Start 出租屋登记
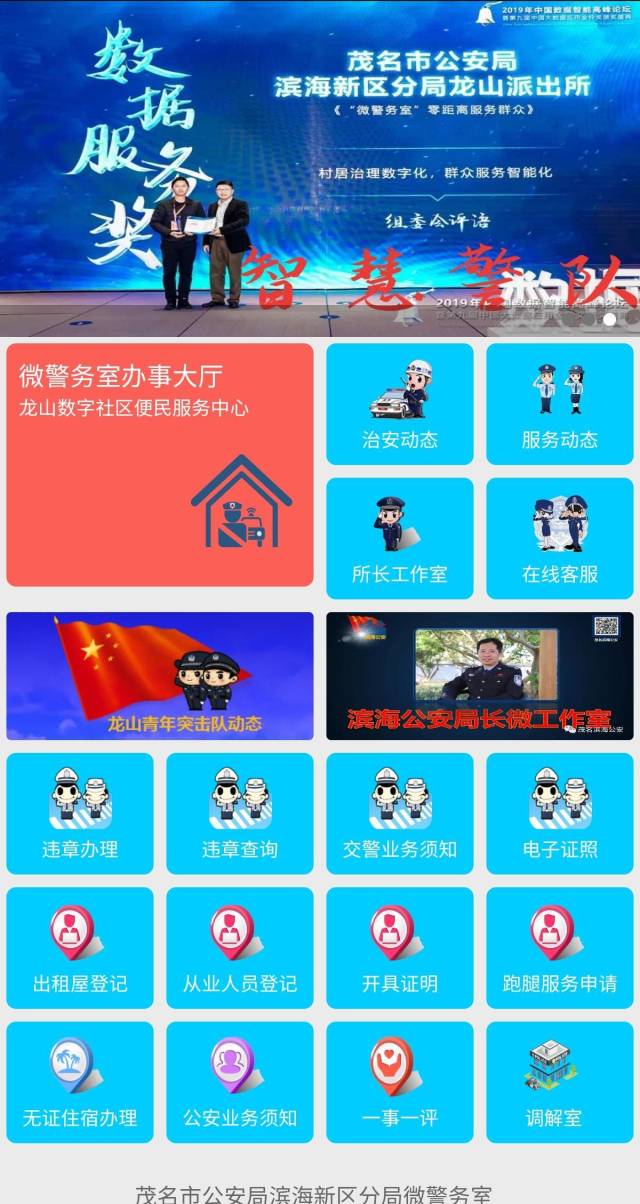This screenshot has height=1204, width=640. click(x=80, y=948)
